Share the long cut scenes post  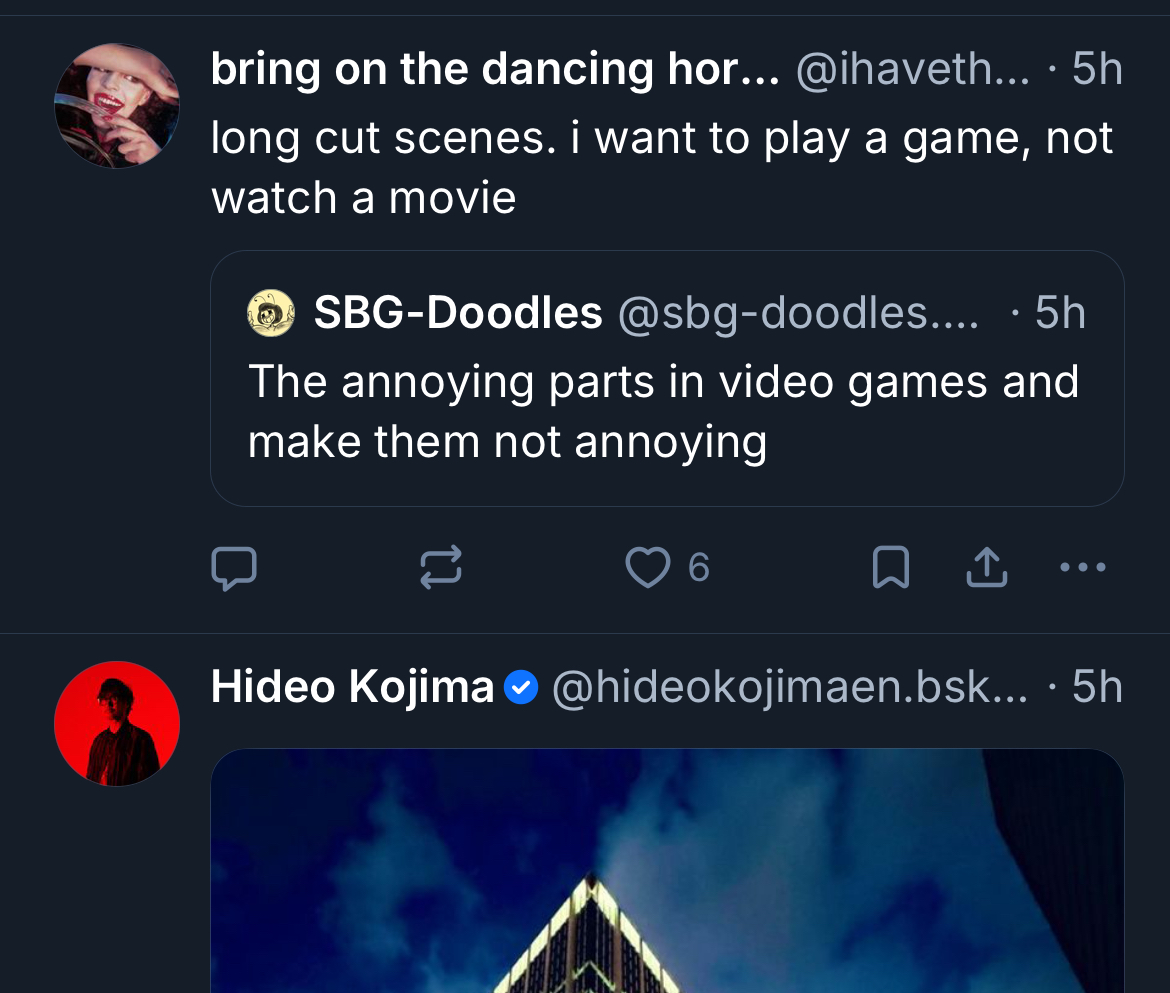click(x=986, y=568)
